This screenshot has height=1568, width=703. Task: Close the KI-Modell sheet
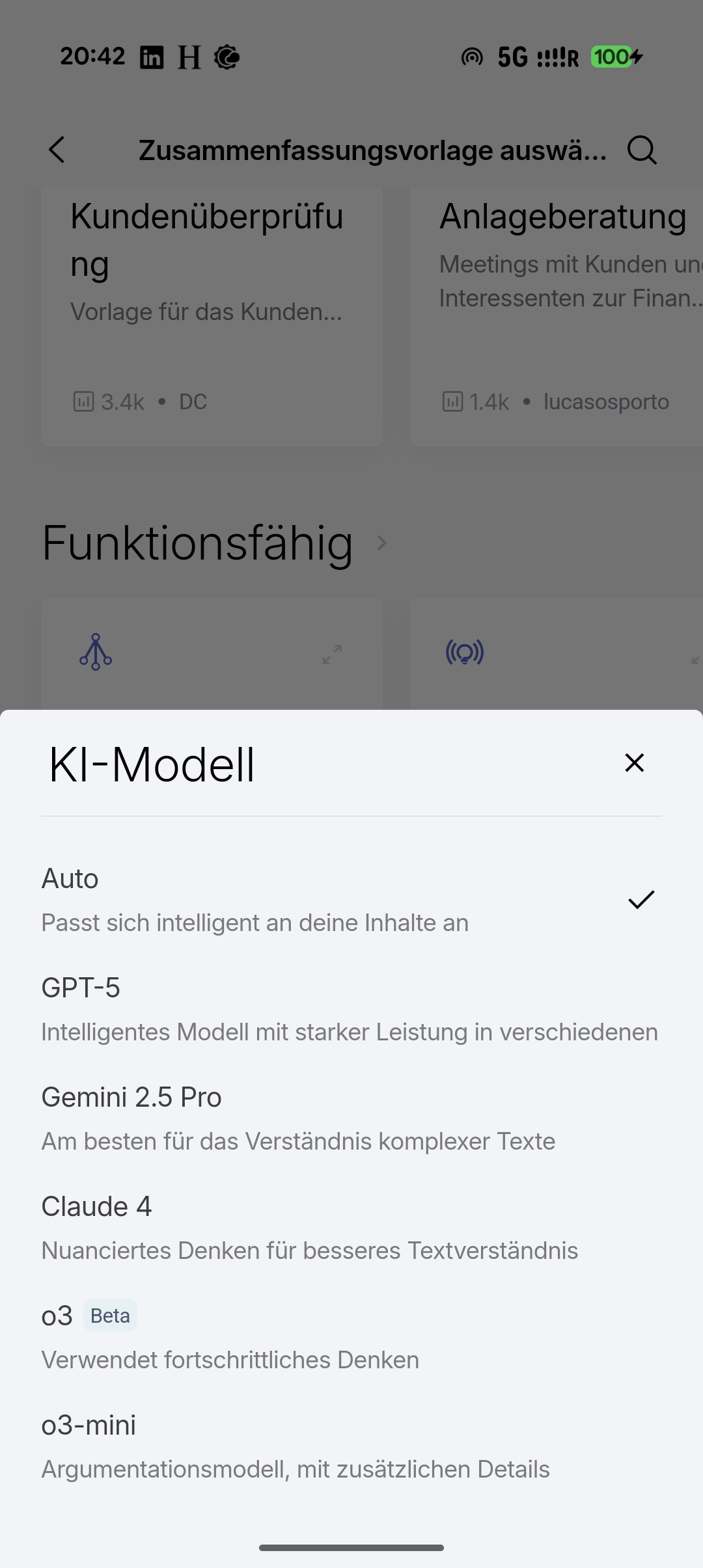point(634,763)
